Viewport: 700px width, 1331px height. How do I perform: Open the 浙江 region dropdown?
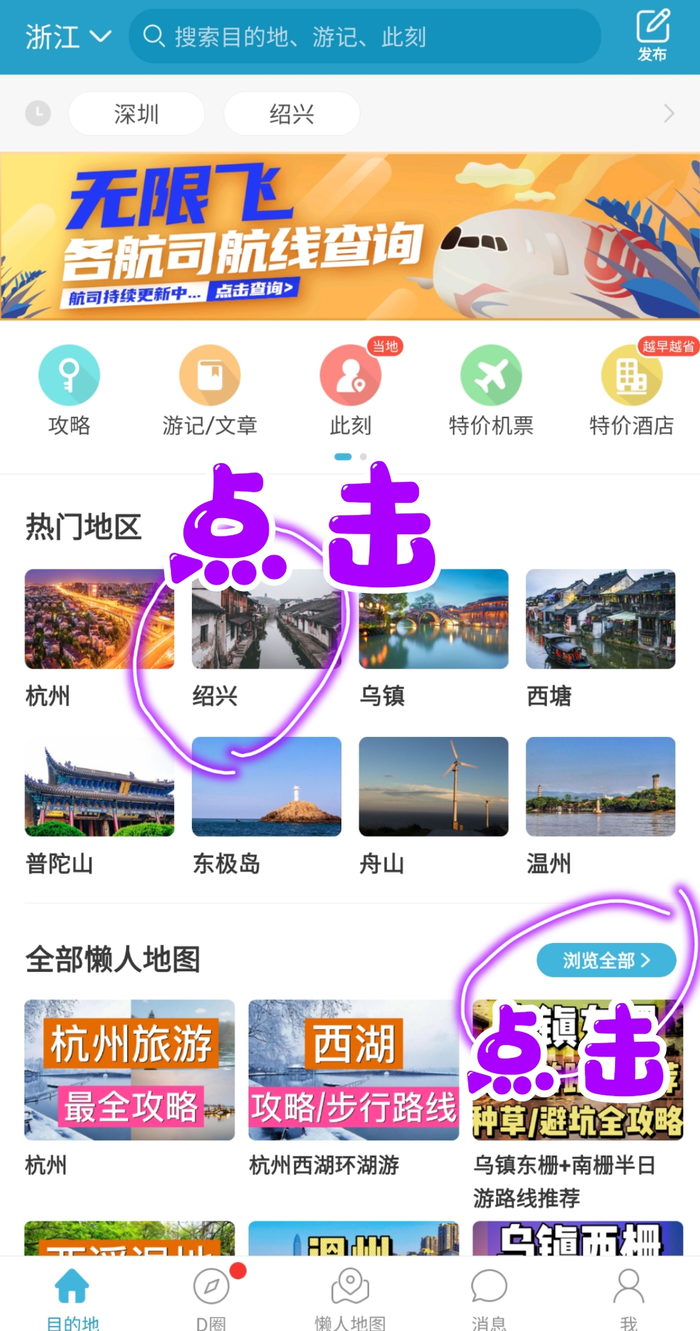[68, 37]
